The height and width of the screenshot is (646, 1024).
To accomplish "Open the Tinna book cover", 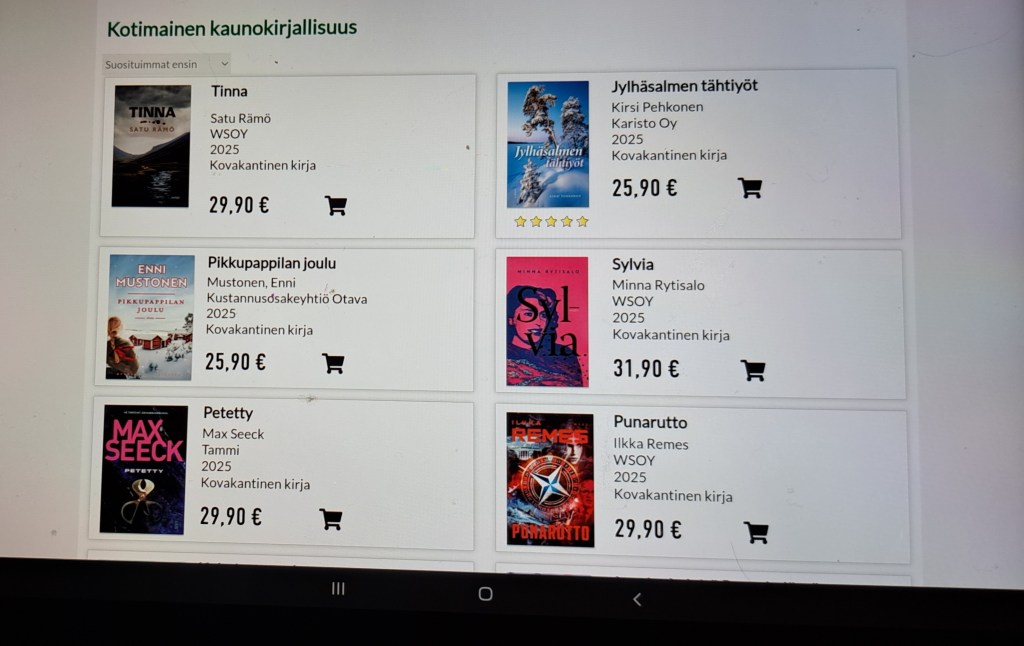I will [151, 146].
